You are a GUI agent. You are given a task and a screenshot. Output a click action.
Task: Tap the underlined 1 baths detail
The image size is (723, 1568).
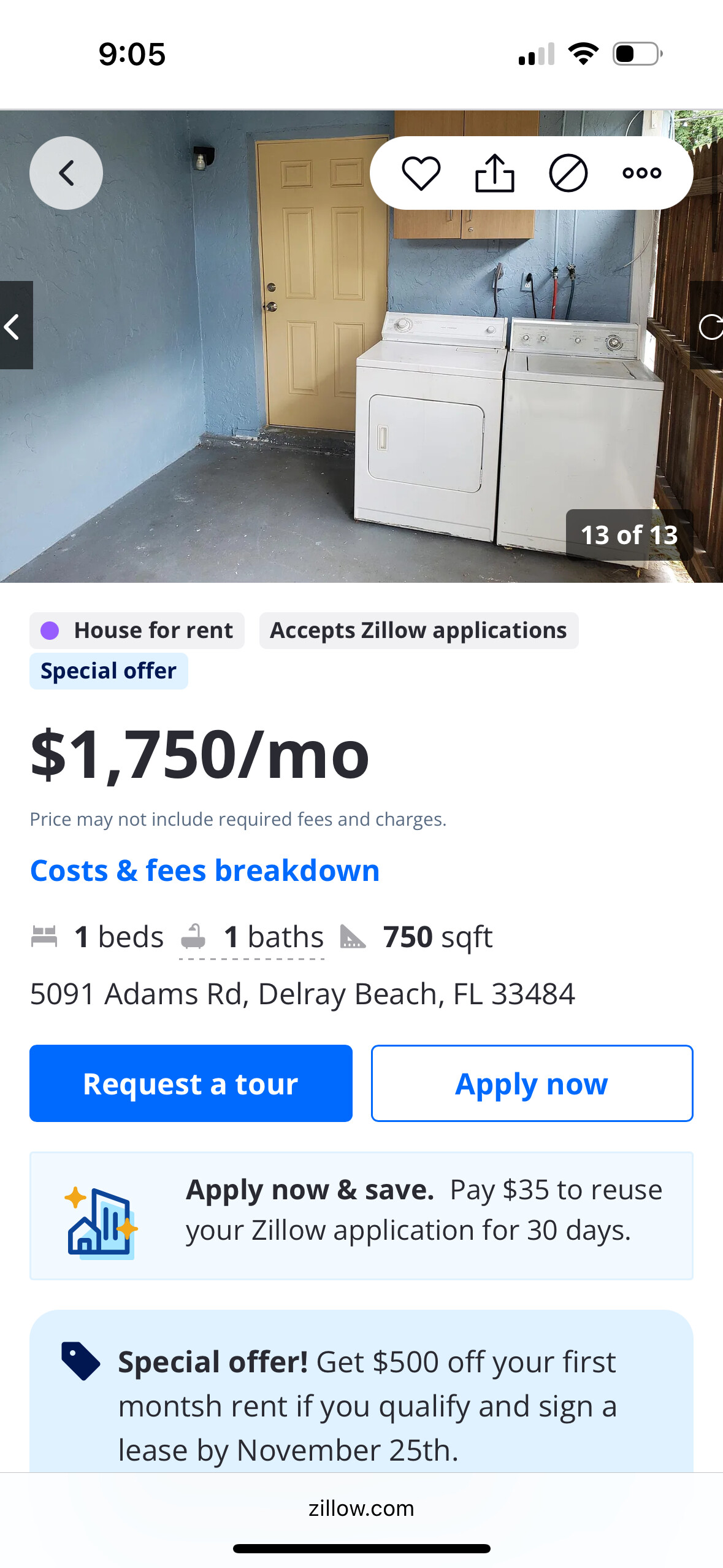point(253,937)
